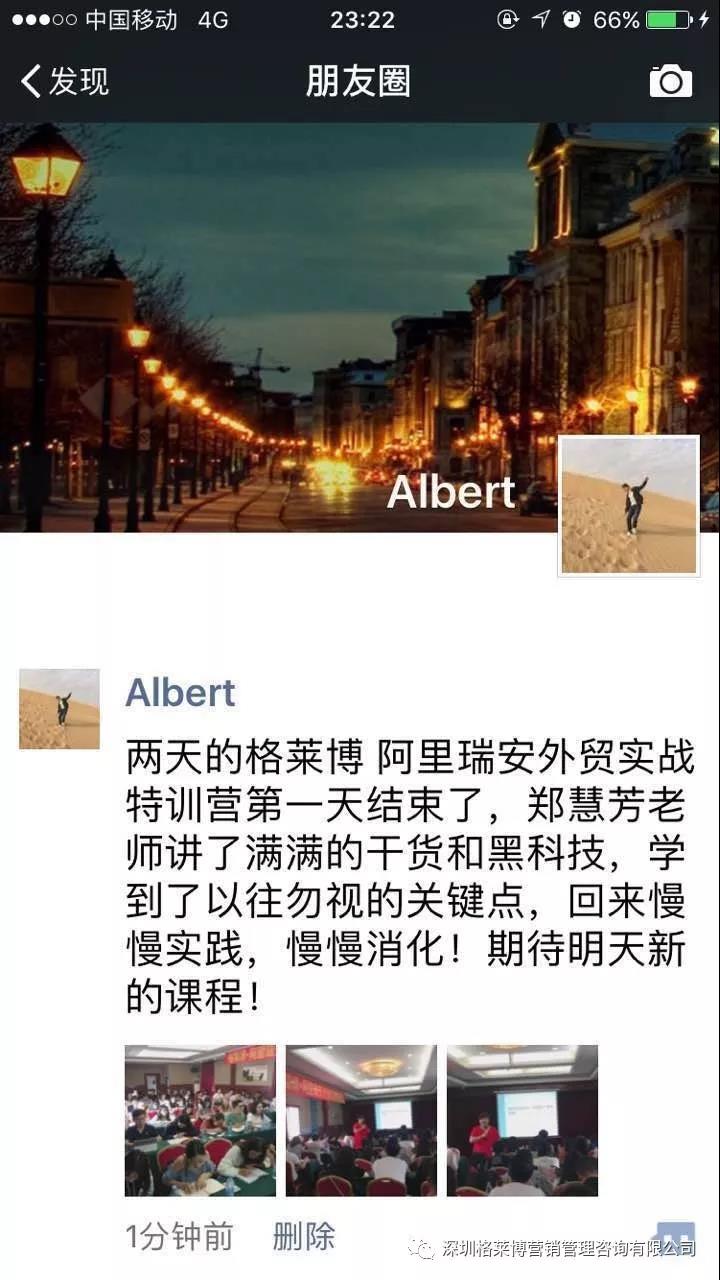Go back to 发现
This screenshot has width=720, height=1280.
(65, 81)
